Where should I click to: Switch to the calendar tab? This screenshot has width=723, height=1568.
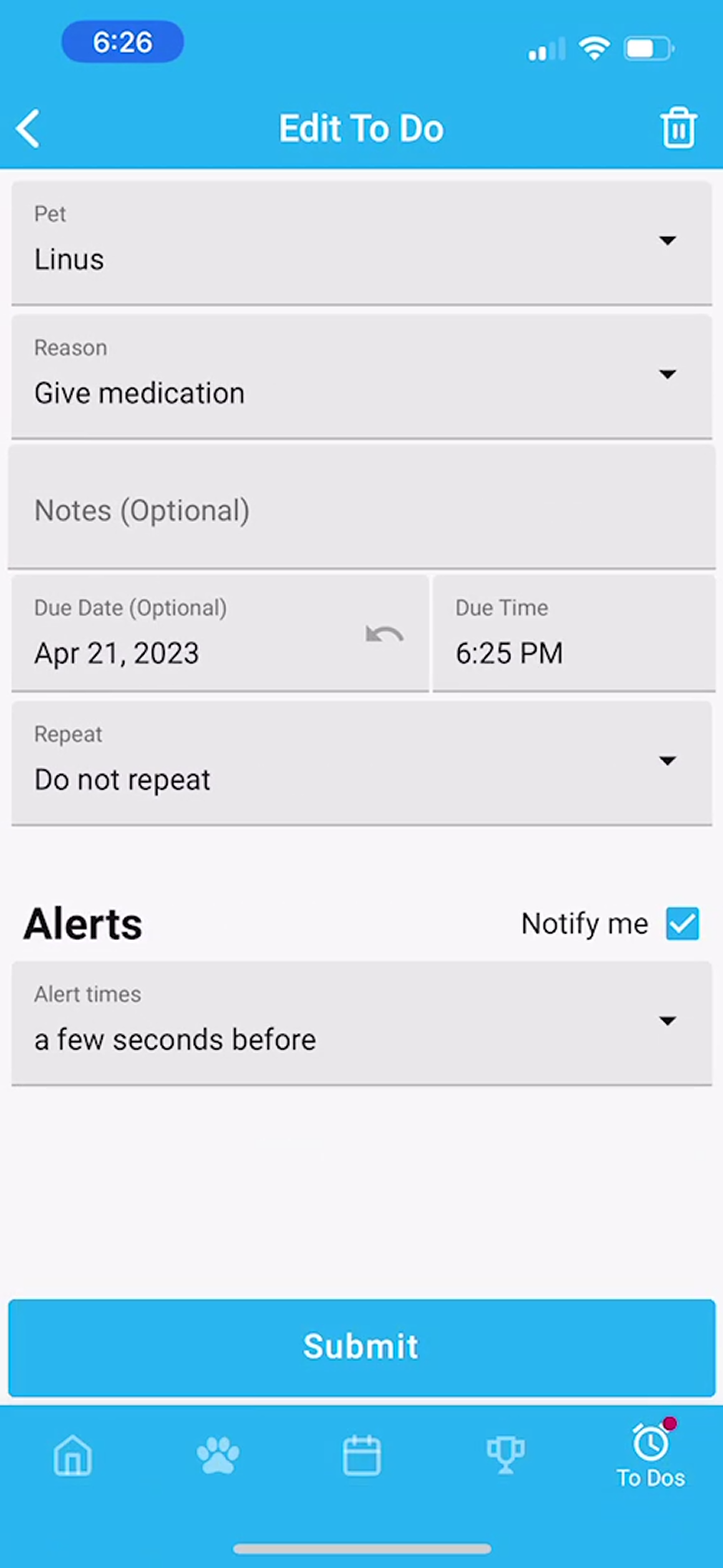tap(361, 1456)
